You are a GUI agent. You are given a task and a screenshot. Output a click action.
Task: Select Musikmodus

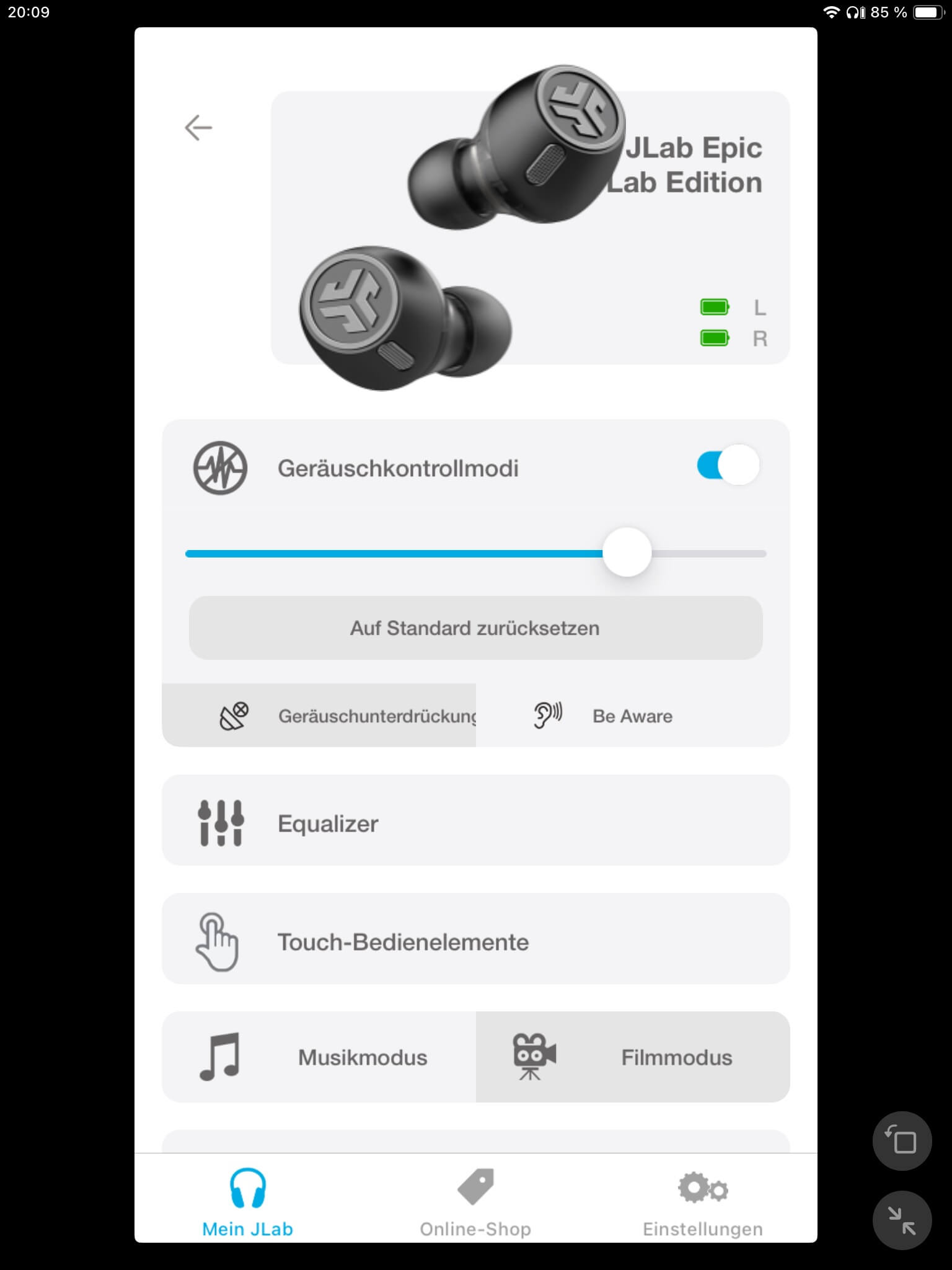tap(319, 1057)
